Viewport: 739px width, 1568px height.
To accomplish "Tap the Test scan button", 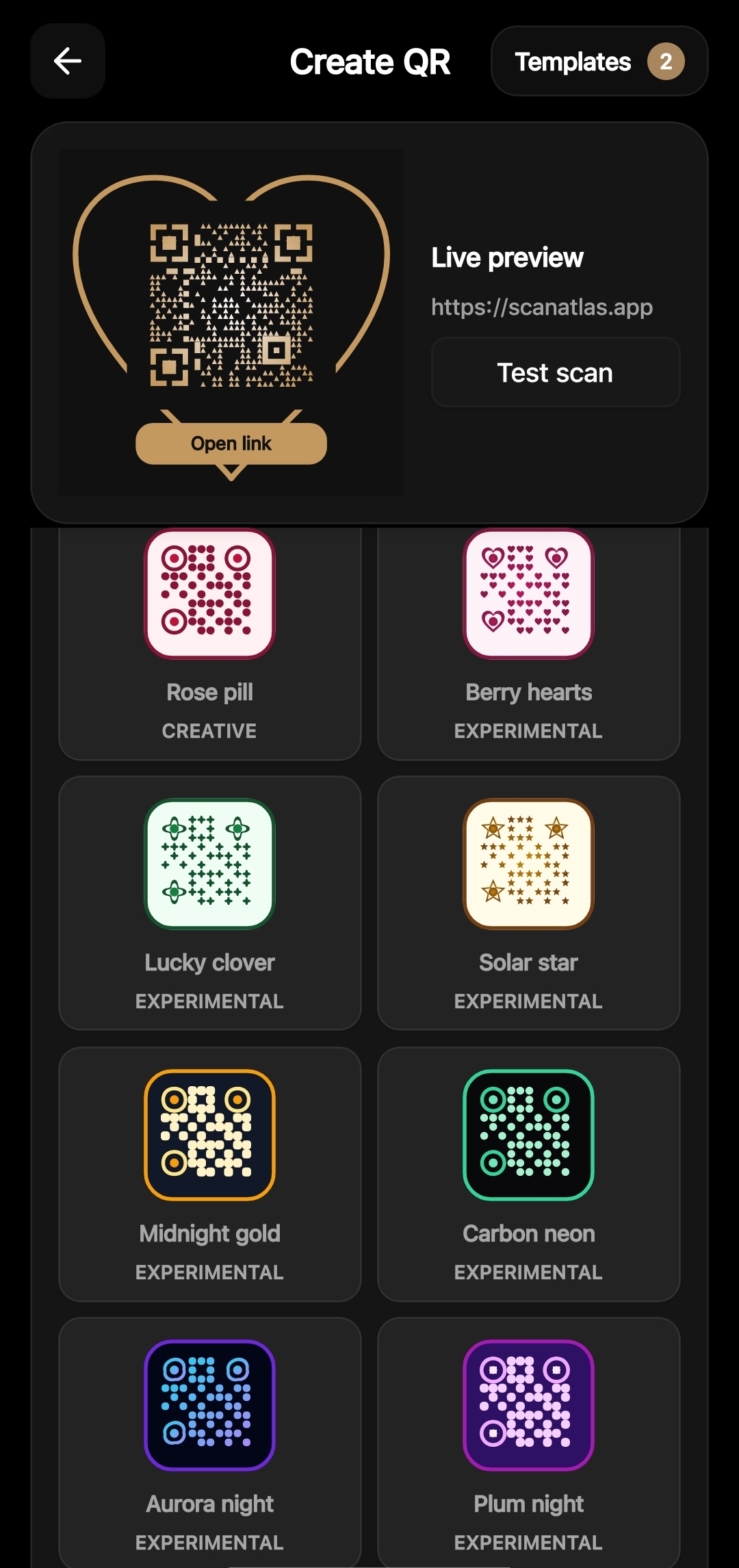I will click(x=556, y=372).
